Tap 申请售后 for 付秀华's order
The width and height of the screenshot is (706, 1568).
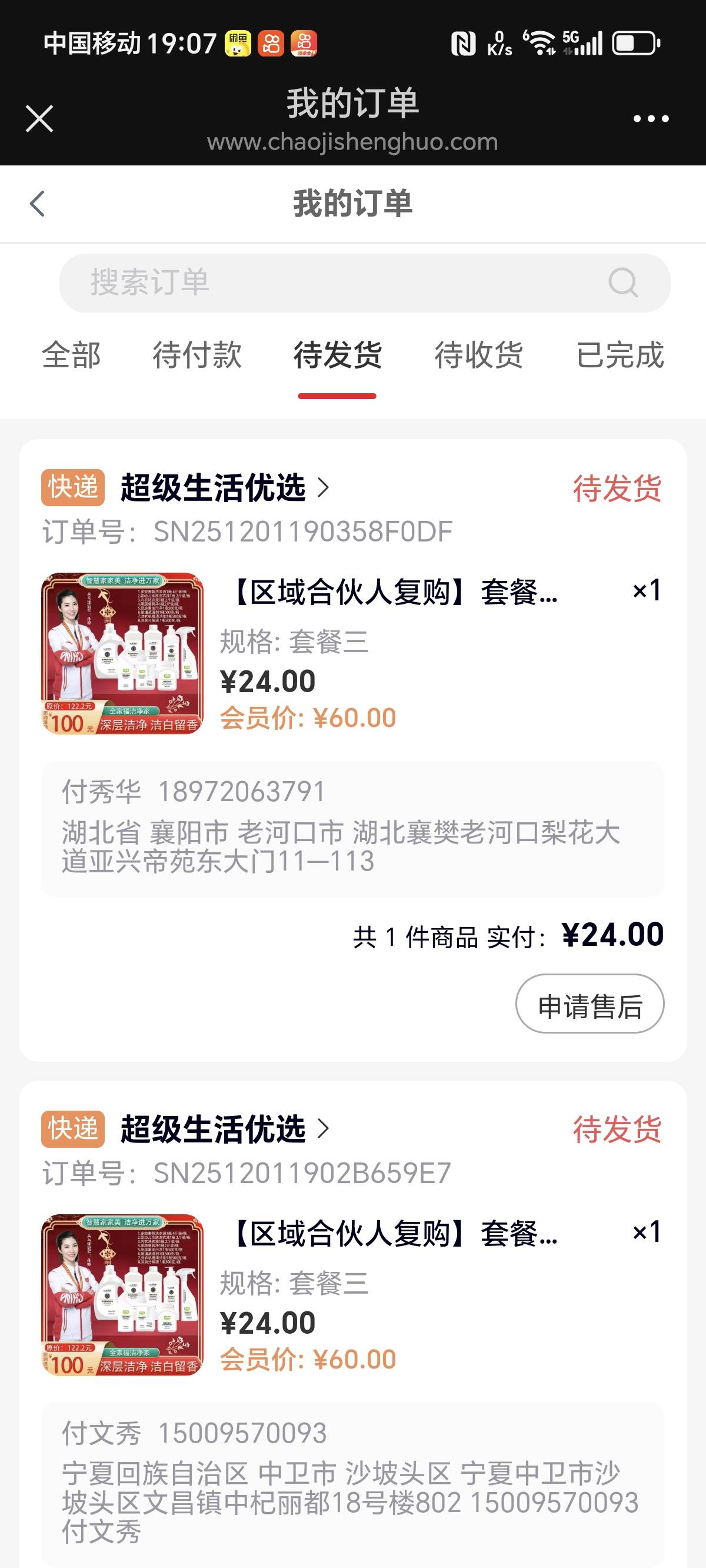589,1004
